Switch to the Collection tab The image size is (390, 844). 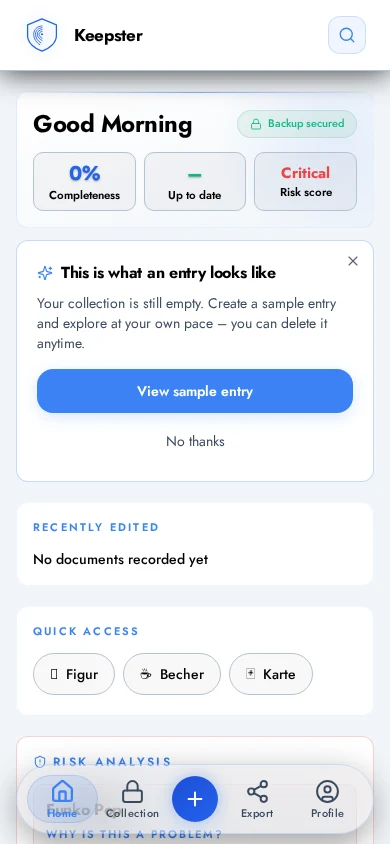(132, 799)
